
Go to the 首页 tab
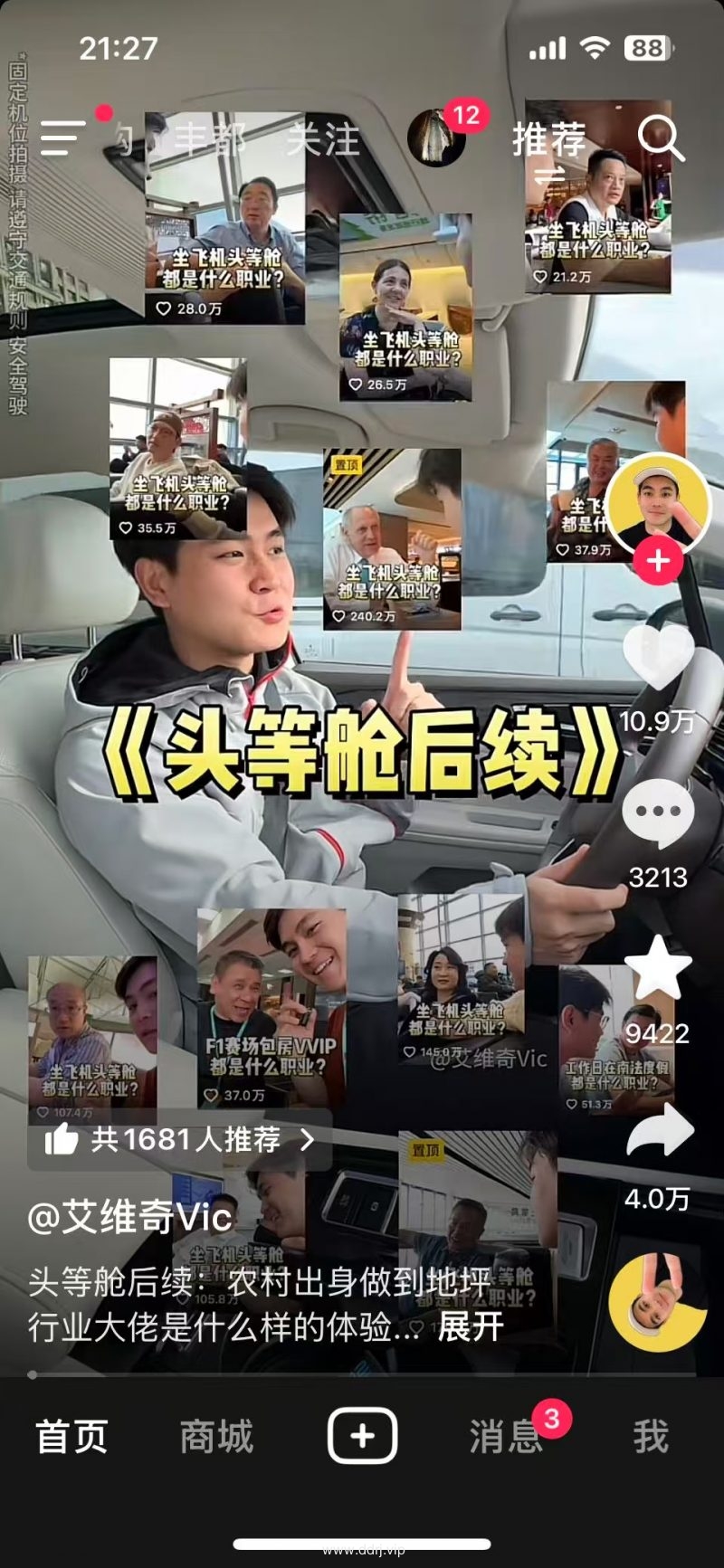click(71, 1437)
